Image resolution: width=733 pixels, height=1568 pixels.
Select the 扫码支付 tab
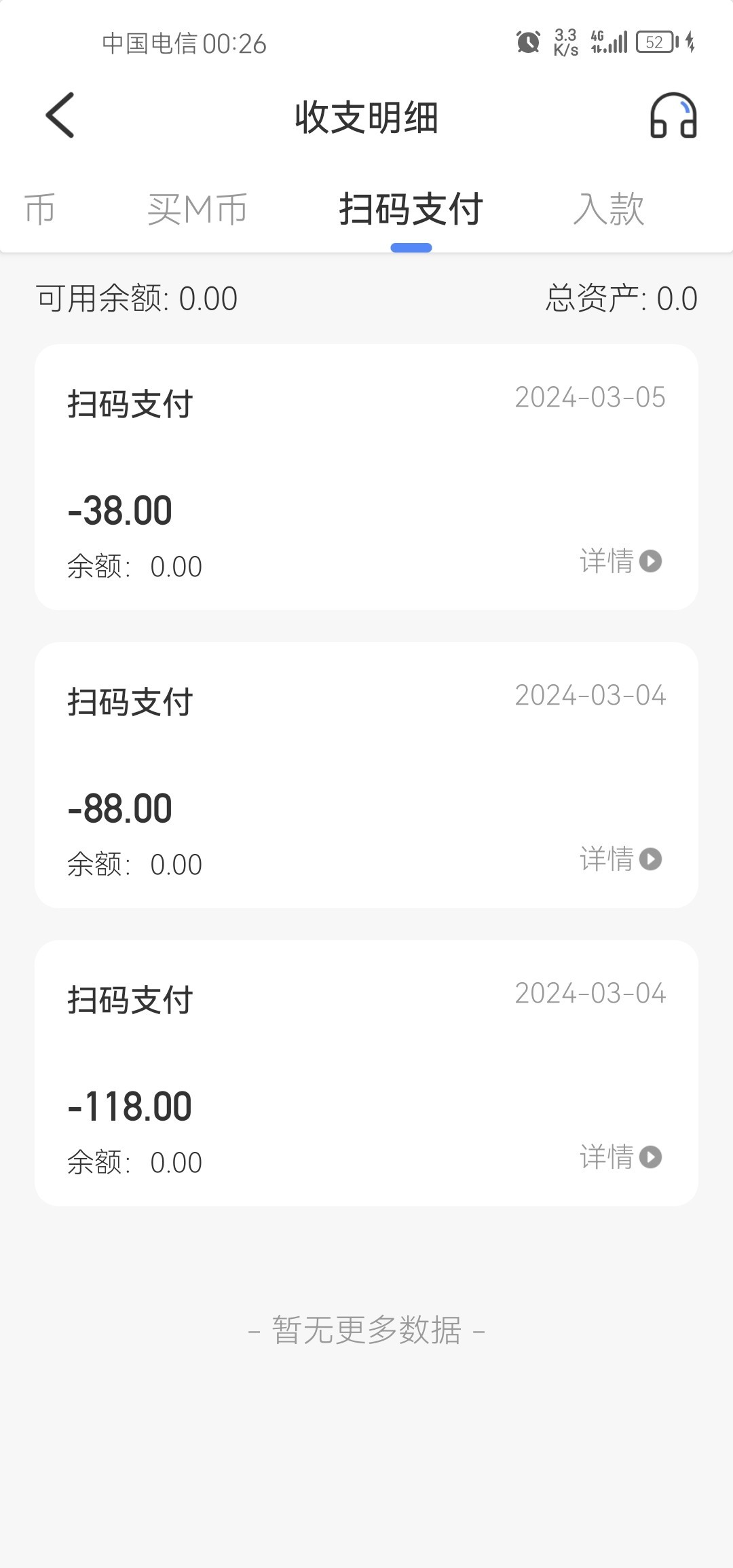click(x=411, y=209)
